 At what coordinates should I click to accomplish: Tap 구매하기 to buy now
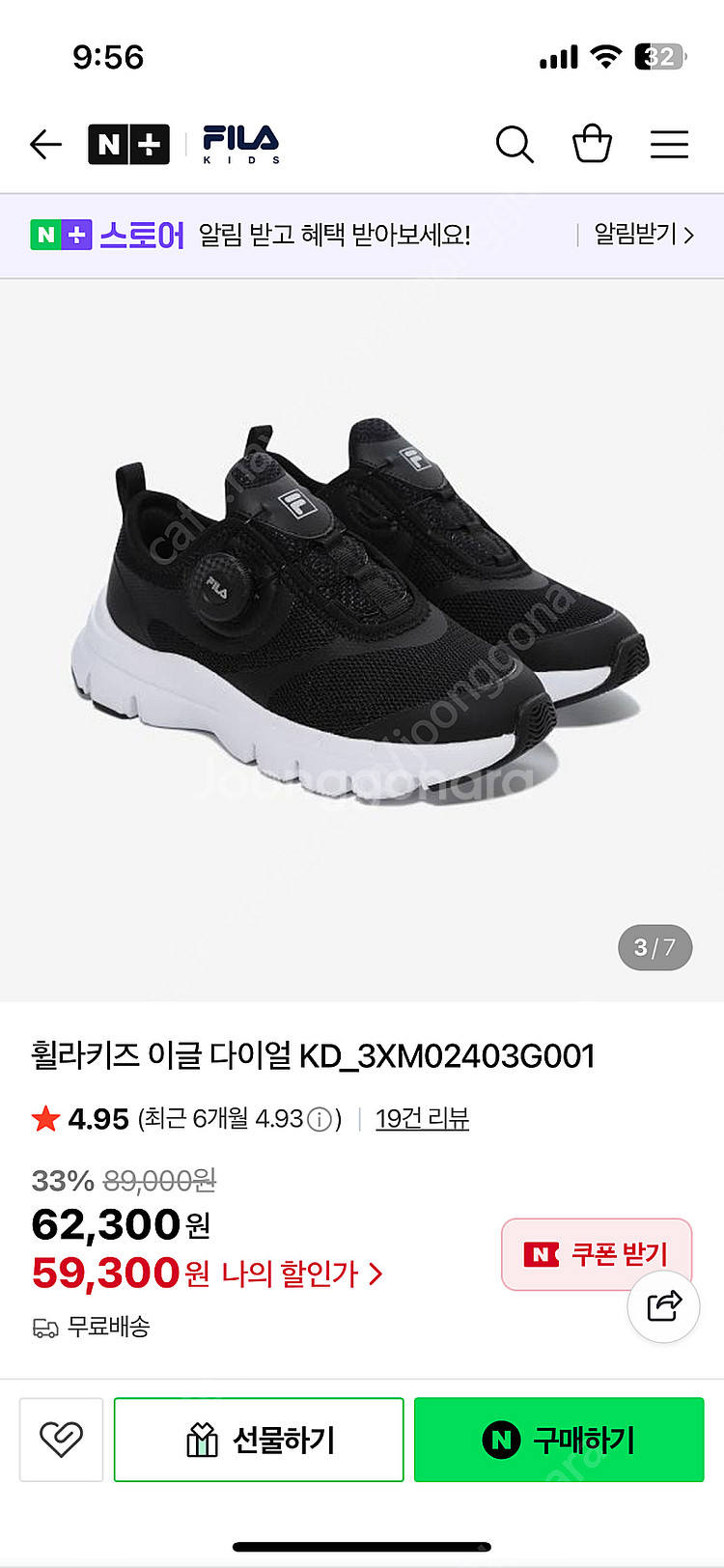(559, 1440)
